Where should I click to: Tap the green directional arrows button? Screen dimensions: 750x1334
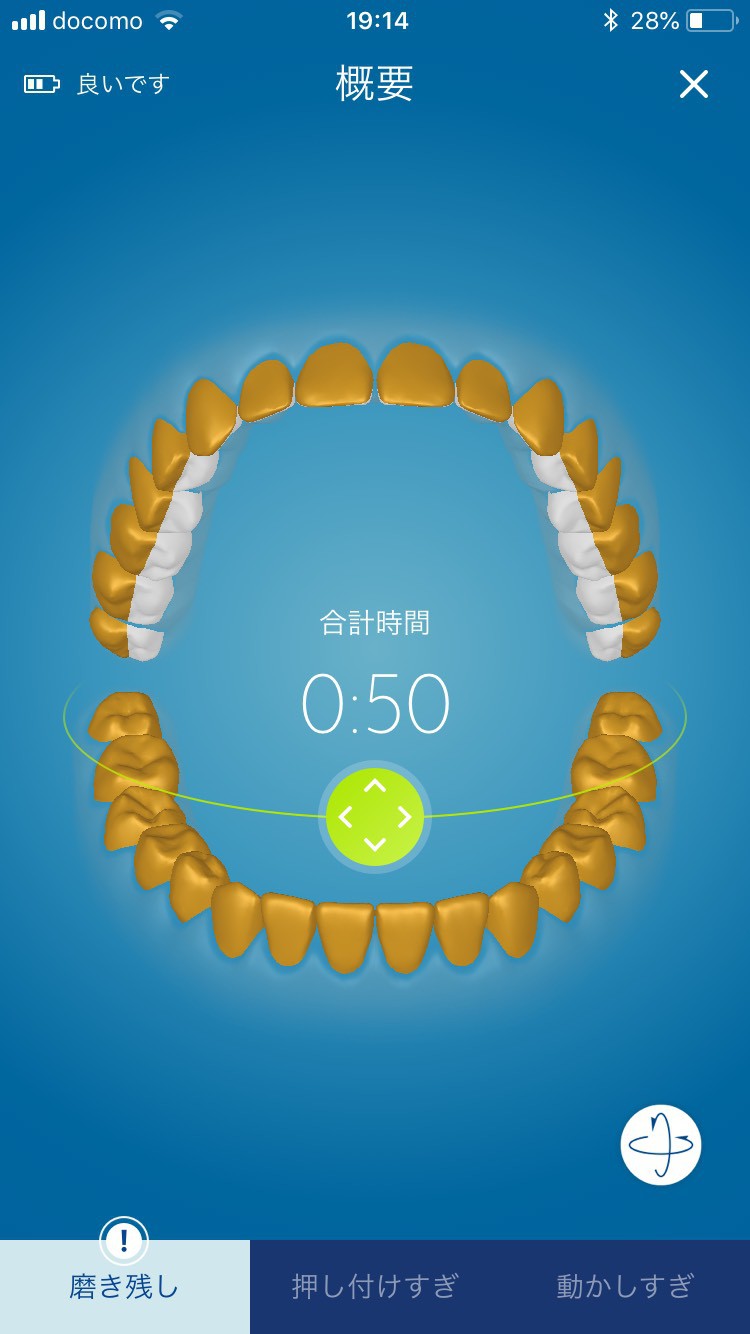coord(375,816)
